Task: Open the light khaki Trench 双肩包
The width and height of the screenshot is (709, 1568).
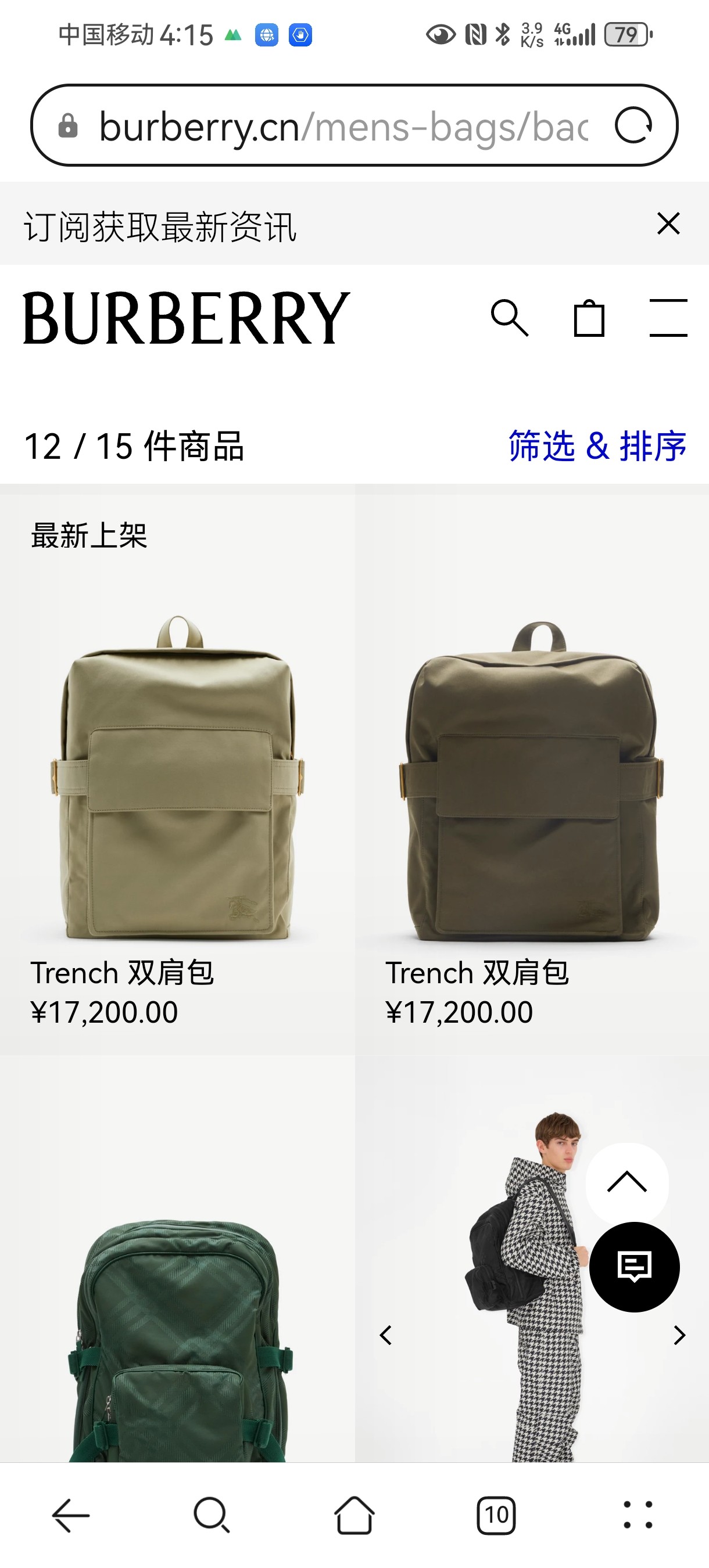Action: (177, 774)
